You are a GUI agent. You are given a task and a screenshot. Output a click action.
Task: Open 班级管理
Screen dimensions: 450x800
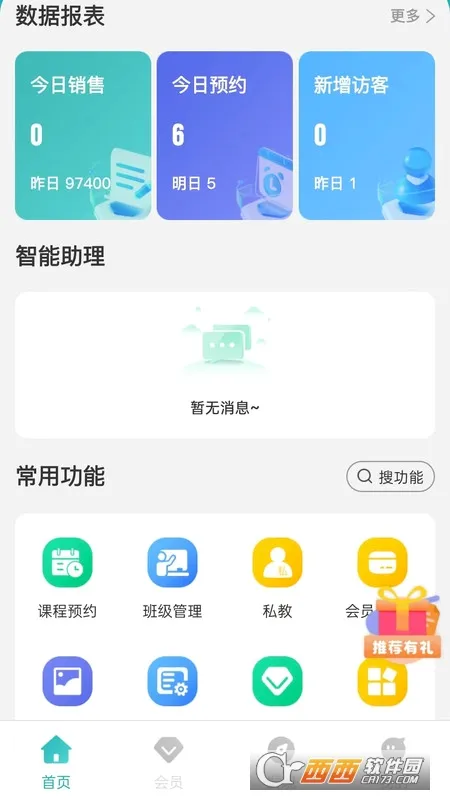172,578
